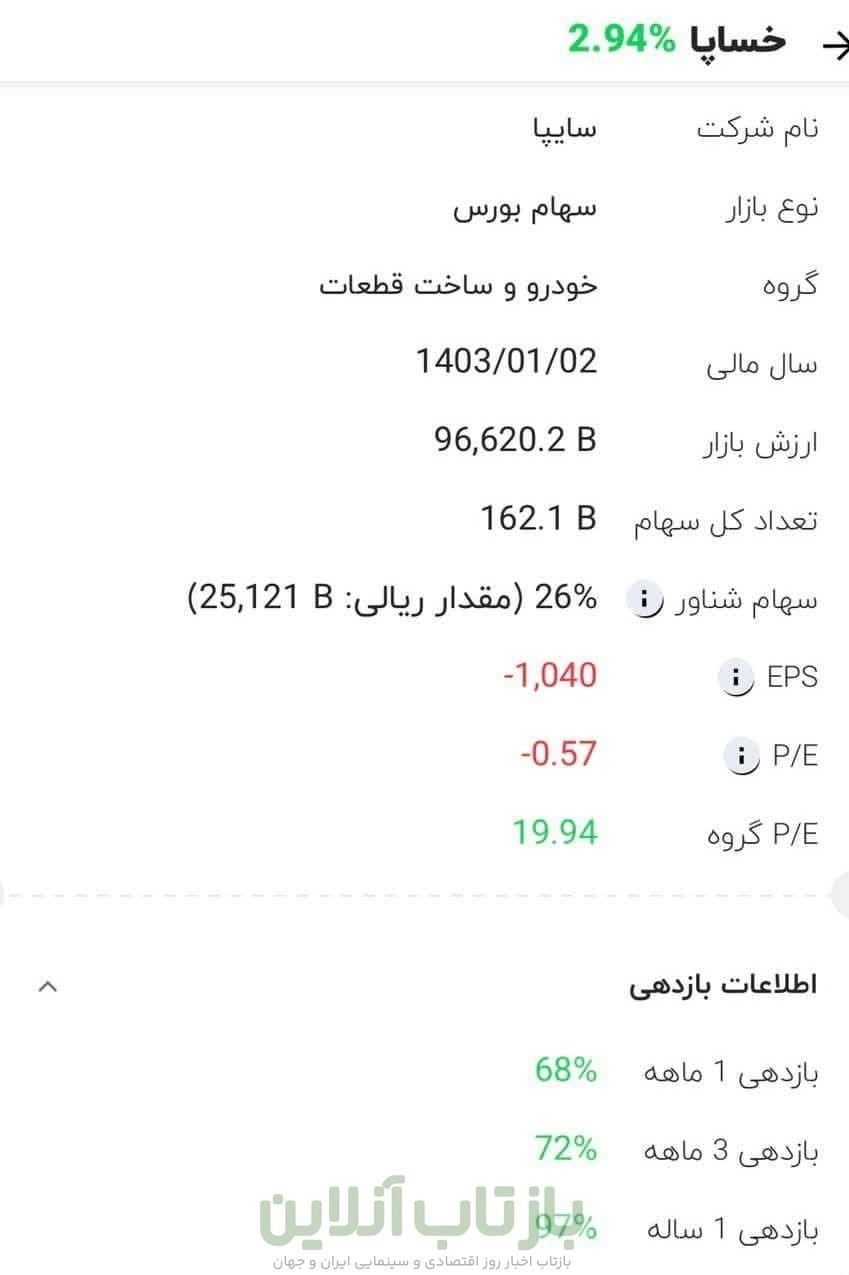The width and height of the screenshot is (849, 1275).
Task: Collapse the اطلاعات بازدهی section chevron
Action: [45, 987]
